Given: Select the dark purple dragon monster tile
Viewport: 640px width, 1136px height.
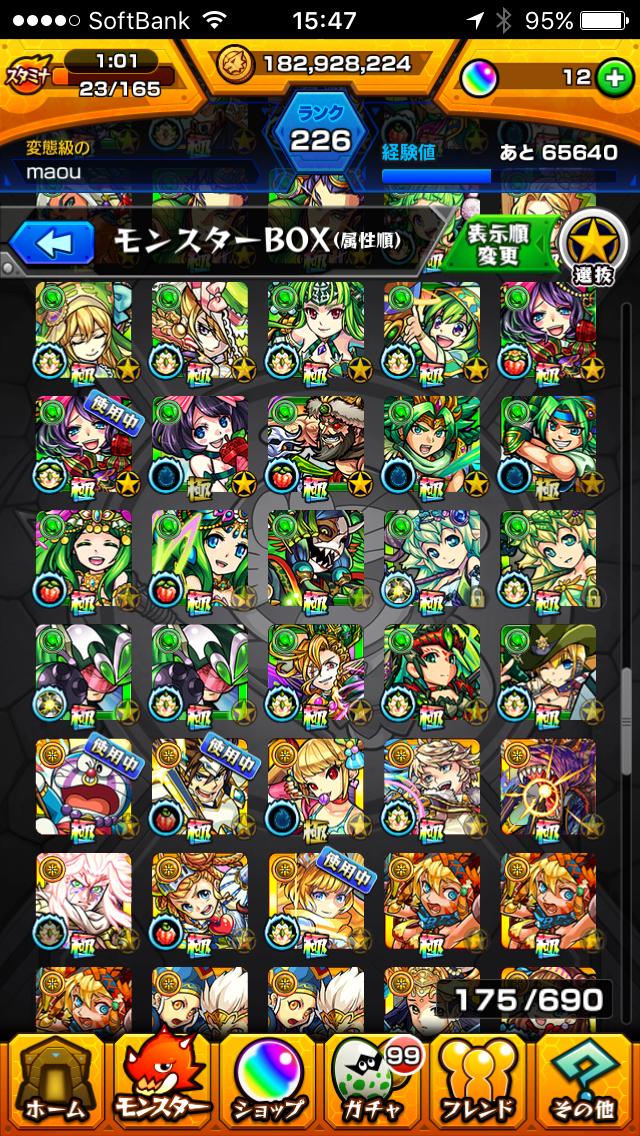Looking at the screenshot, I should pos(548,786).
